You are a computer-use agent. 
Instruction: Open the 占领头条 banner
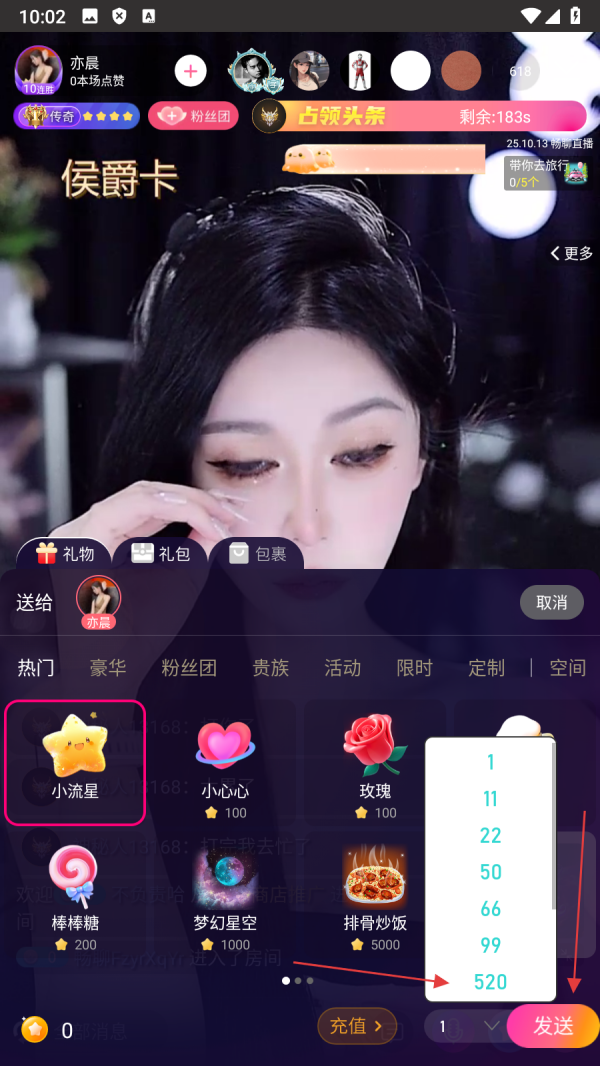coord(420,116)
